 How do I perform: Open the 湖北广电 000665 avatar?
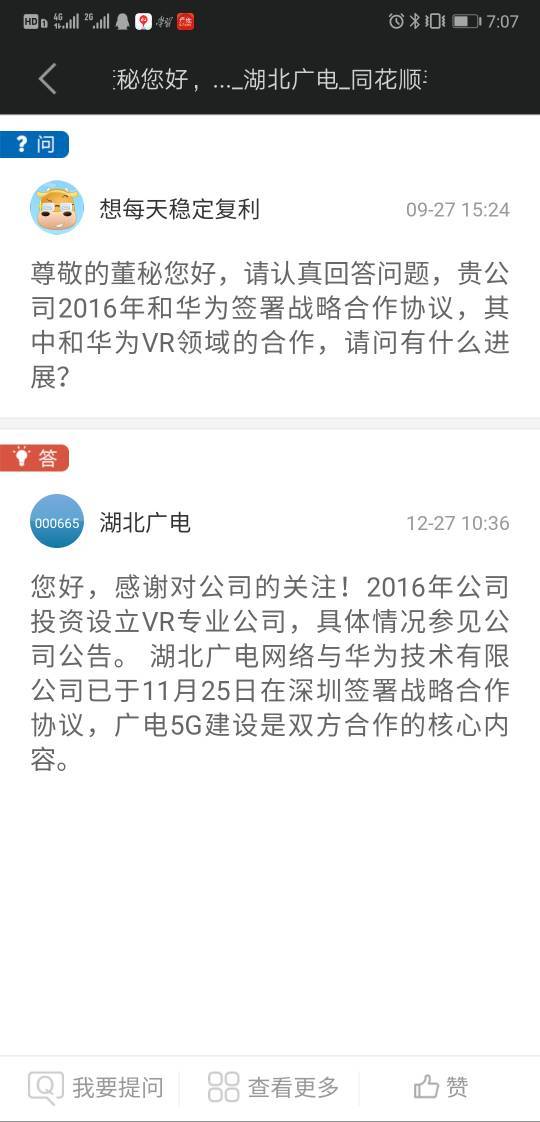(57, 522)
